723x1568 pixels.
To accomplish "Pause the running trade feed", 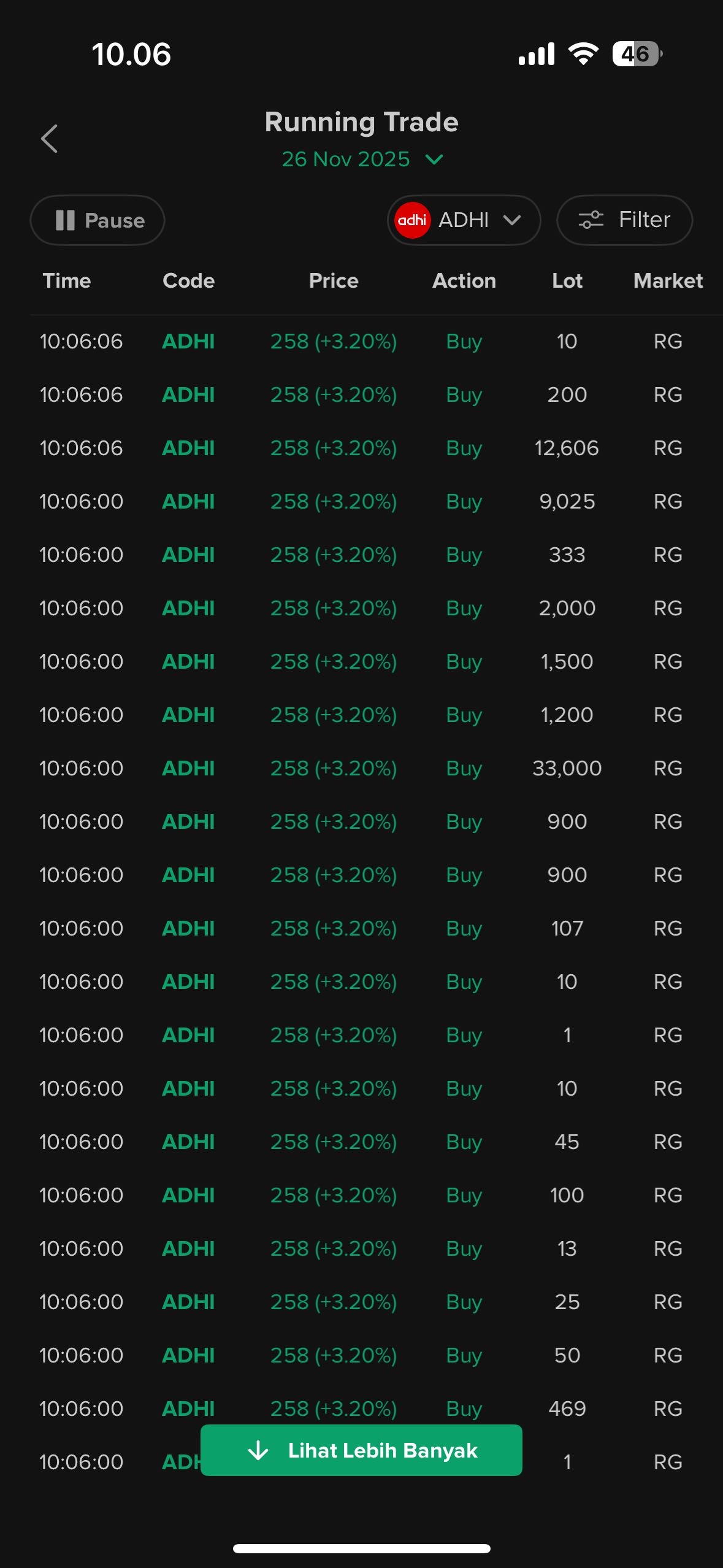I will [98, 220].
